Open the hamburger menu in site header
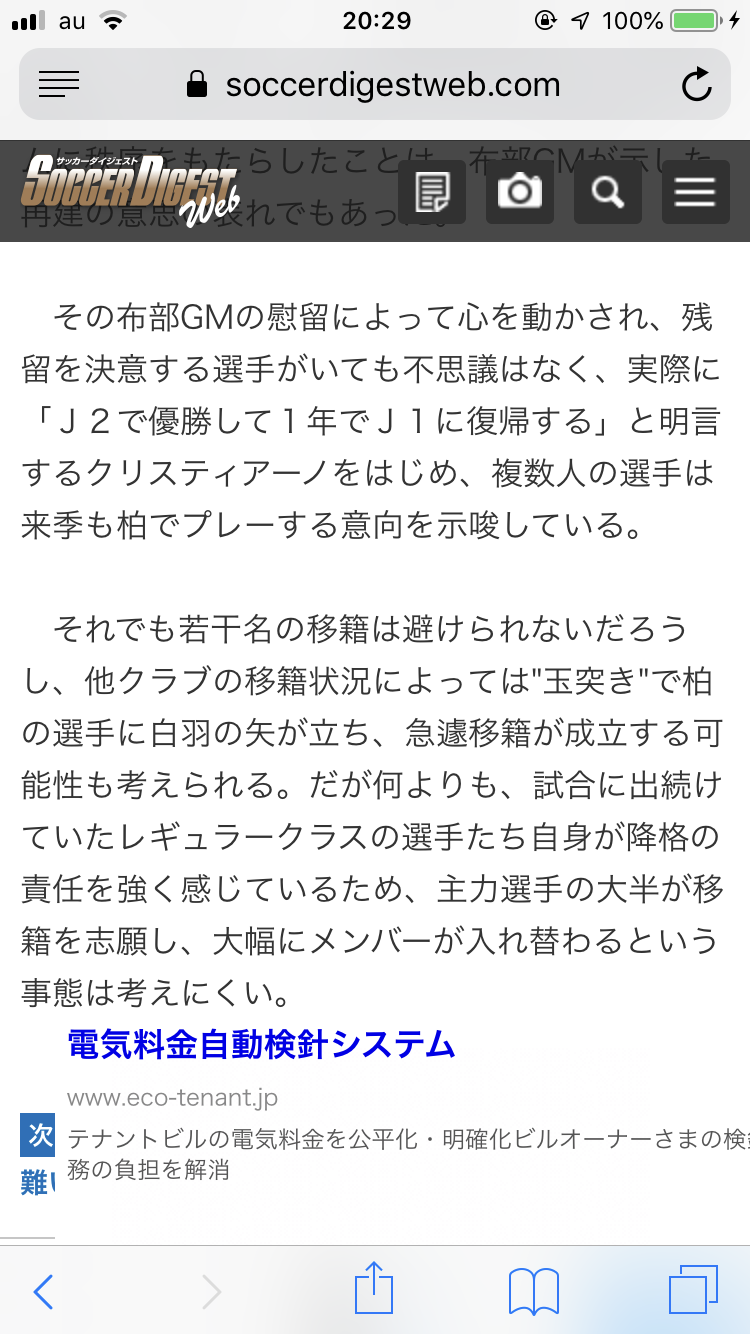The height and width of the screenshot is (1334, 750). (695, 191)
